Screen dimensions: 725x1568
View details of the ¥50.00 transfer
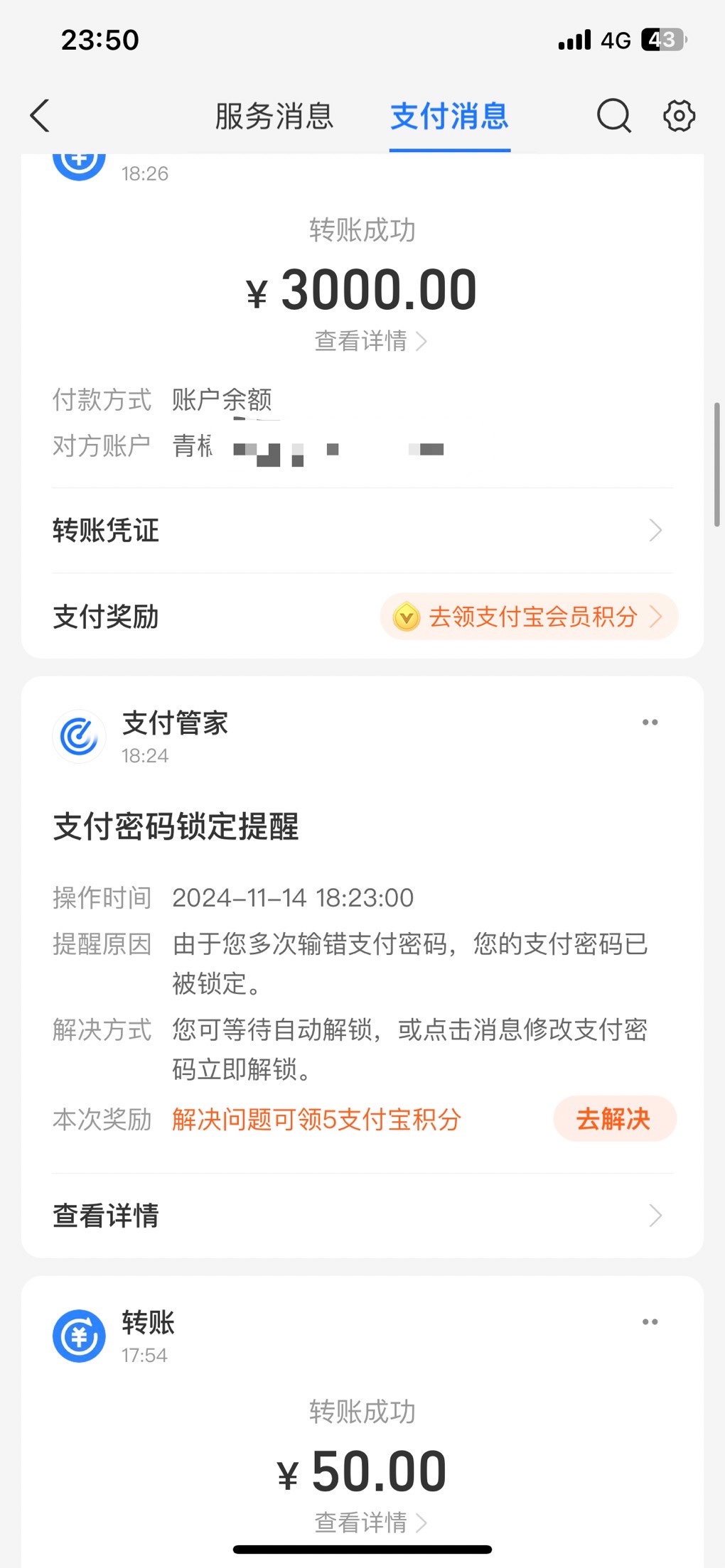point(370,1523)
